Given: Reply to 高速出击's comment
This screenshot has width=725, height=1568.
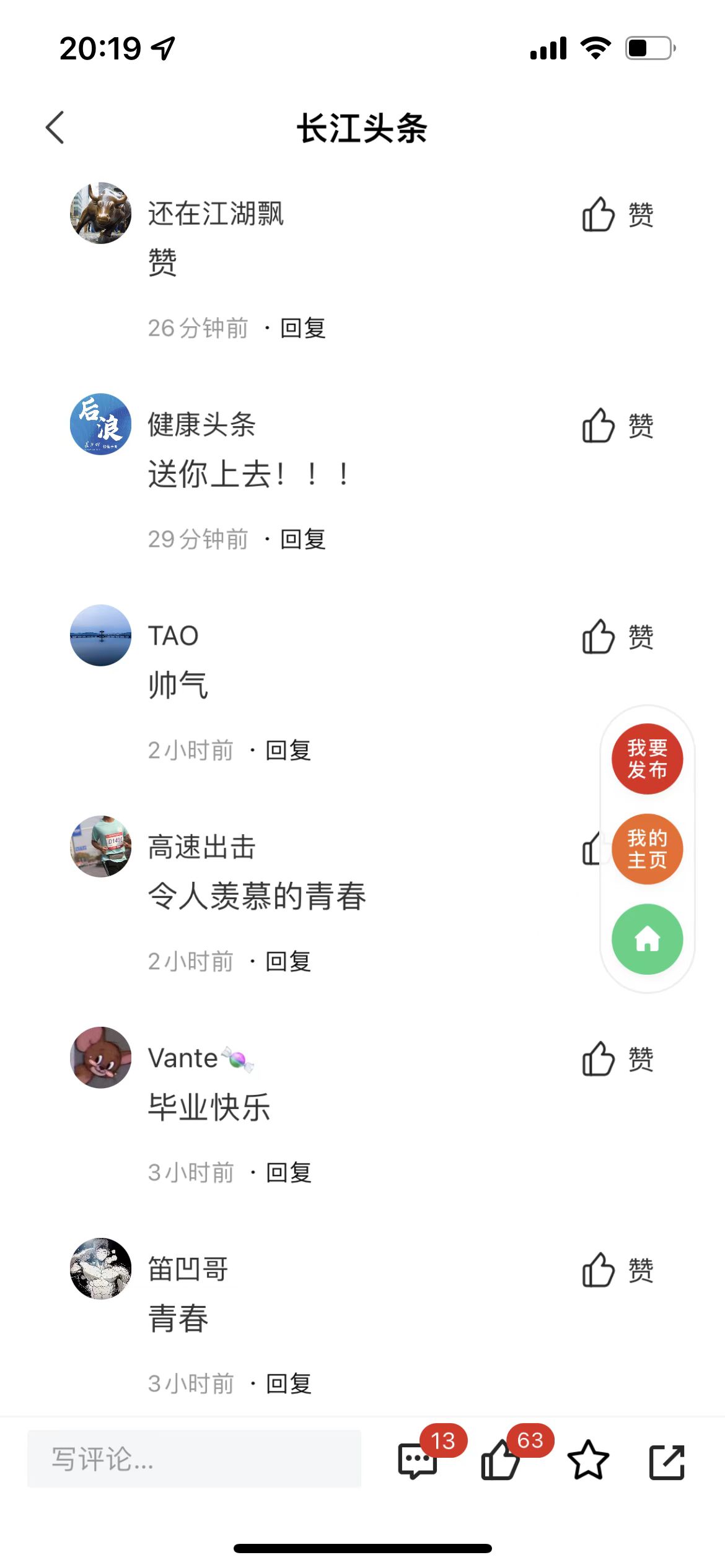Looking at the screenshot, I should click(288, 962).
